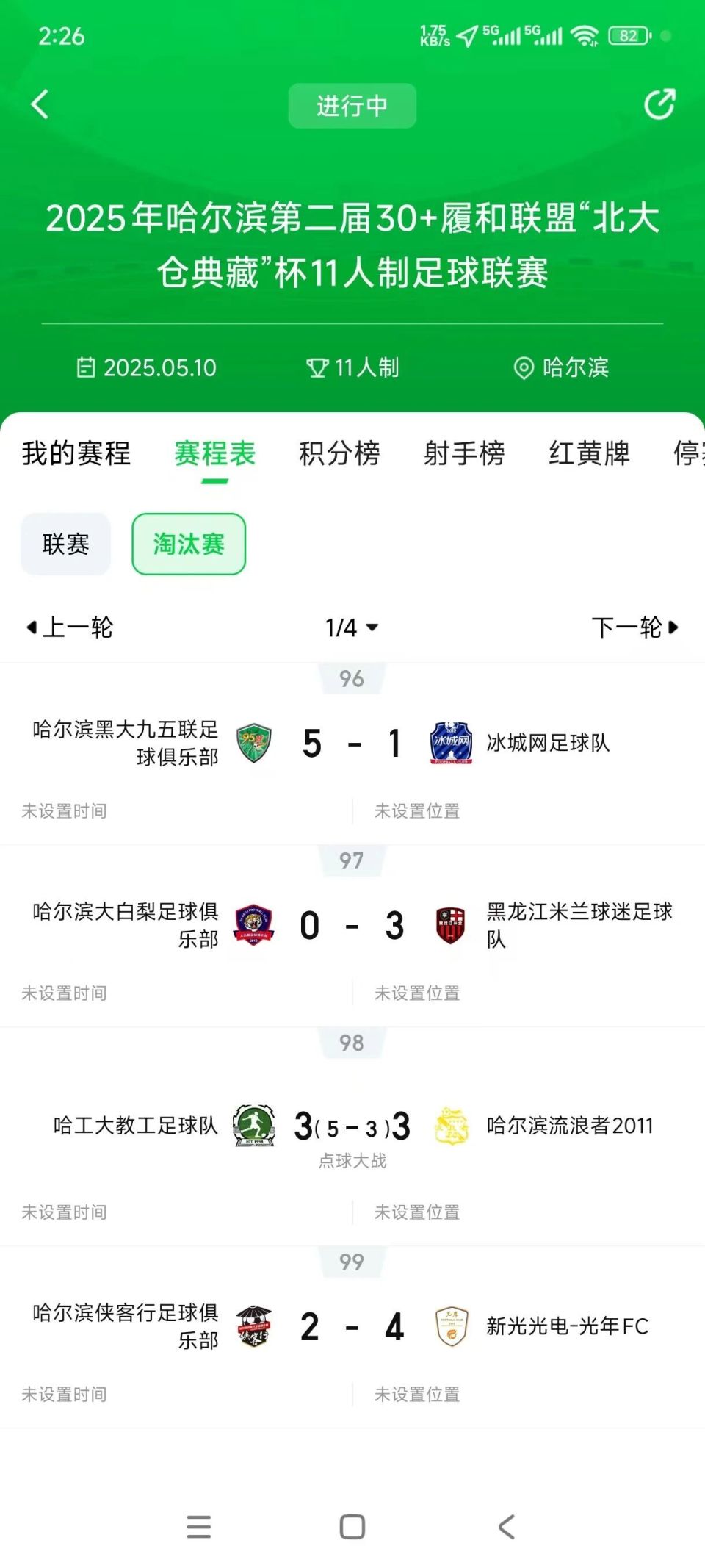Click the trophy icon next to 11人制
This screenshot has width=705, height=1568.
(318, 367)
